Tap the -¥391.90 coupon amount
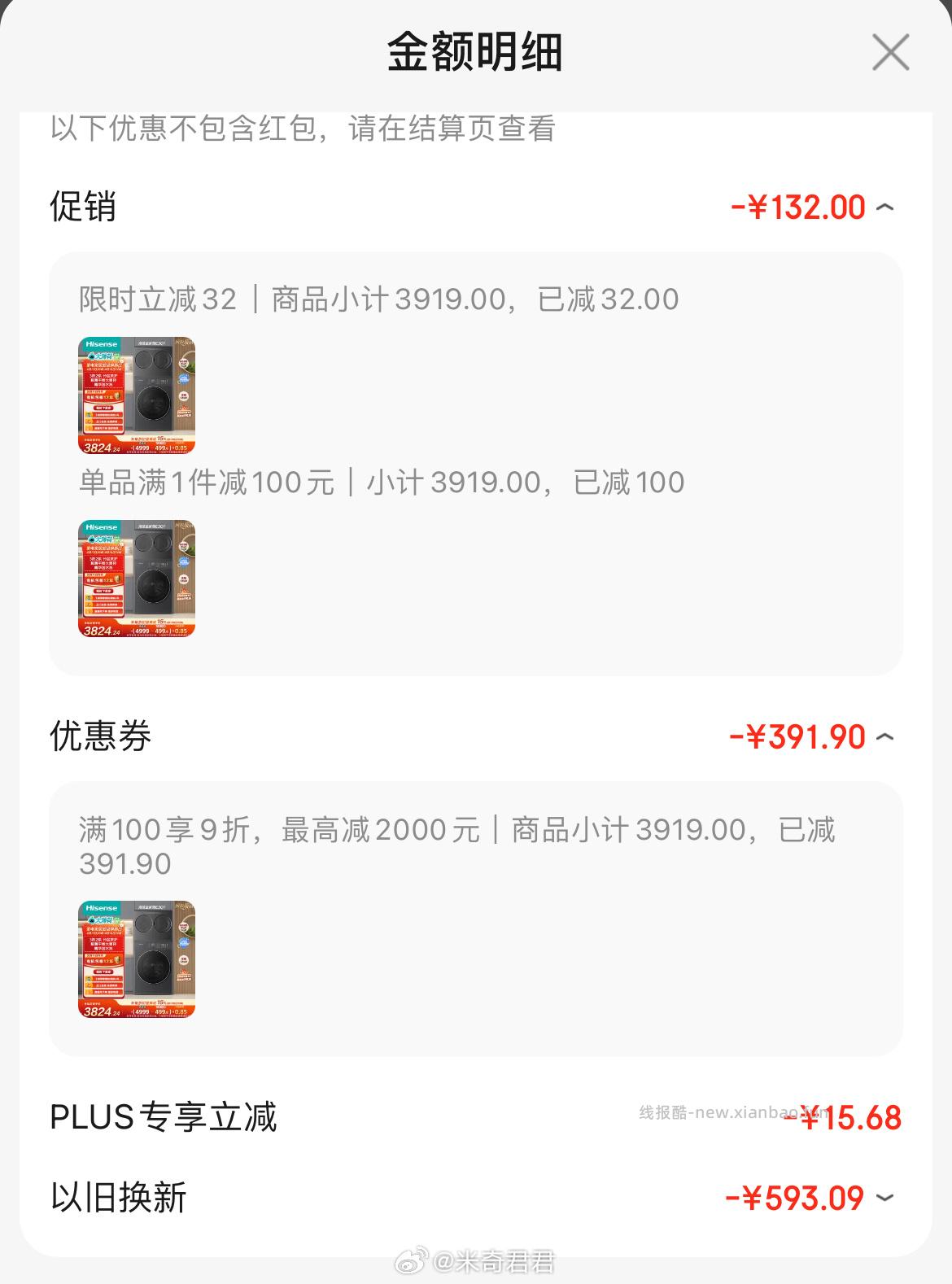This screenshot has width=952, height=1284. (x=797, y=736)
